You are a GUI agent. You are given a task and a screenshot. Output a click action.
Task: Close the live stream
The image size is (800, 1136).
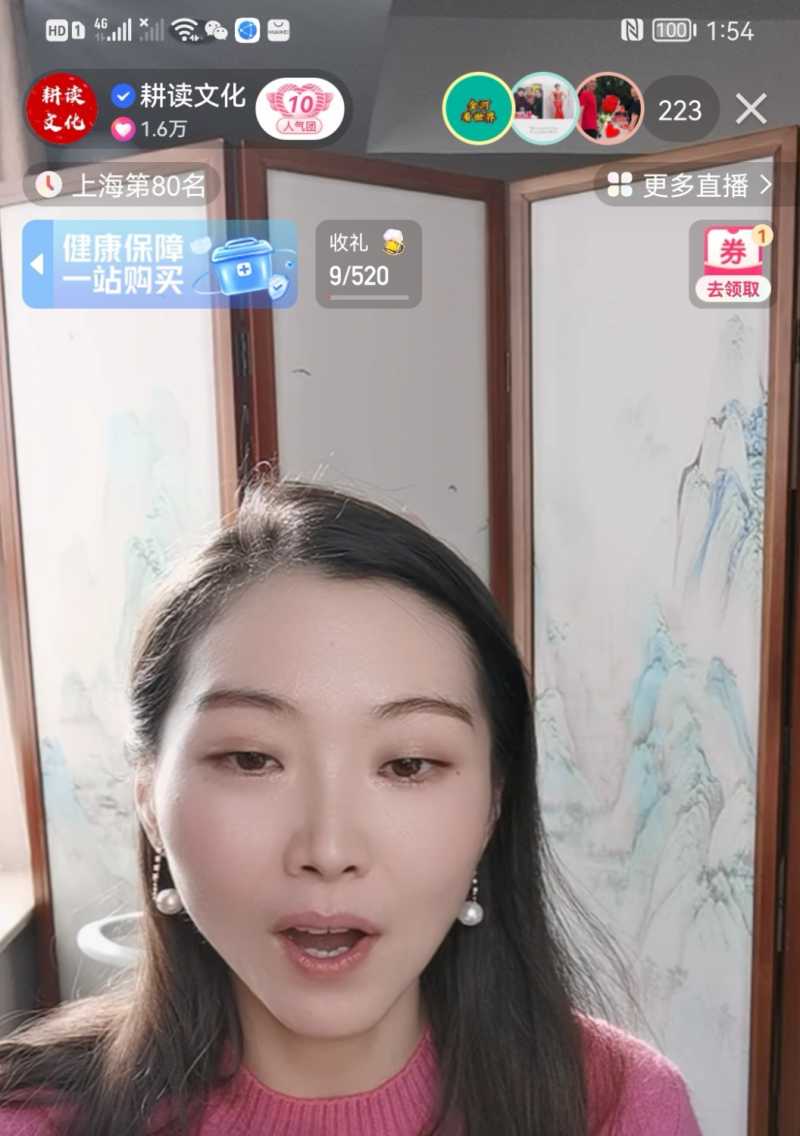click(751, 109)
